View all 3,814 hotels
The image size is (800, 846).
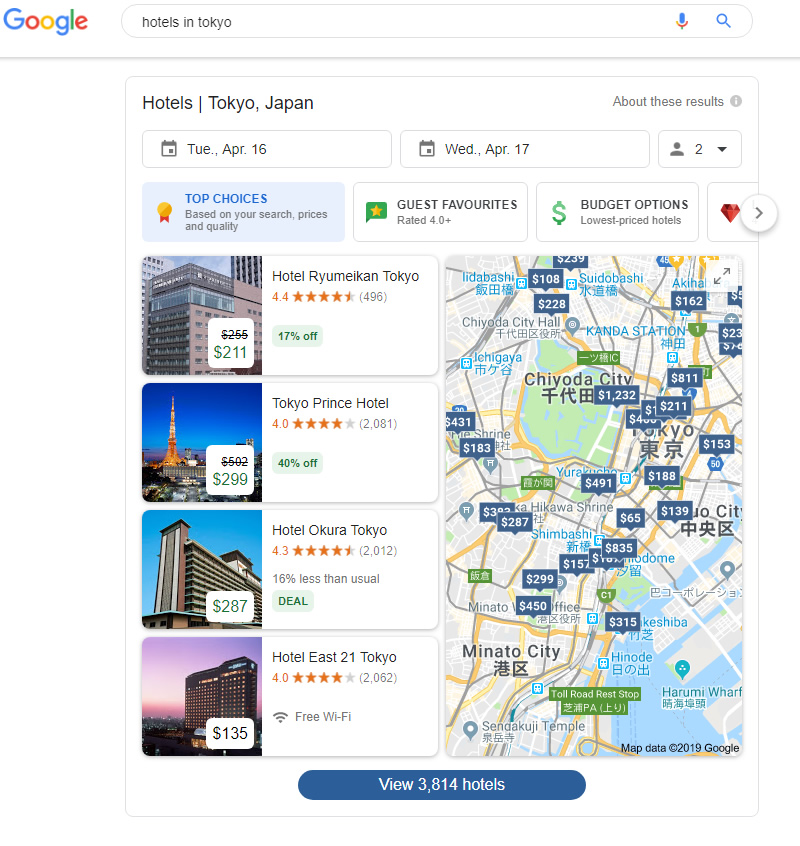[441, 785]
